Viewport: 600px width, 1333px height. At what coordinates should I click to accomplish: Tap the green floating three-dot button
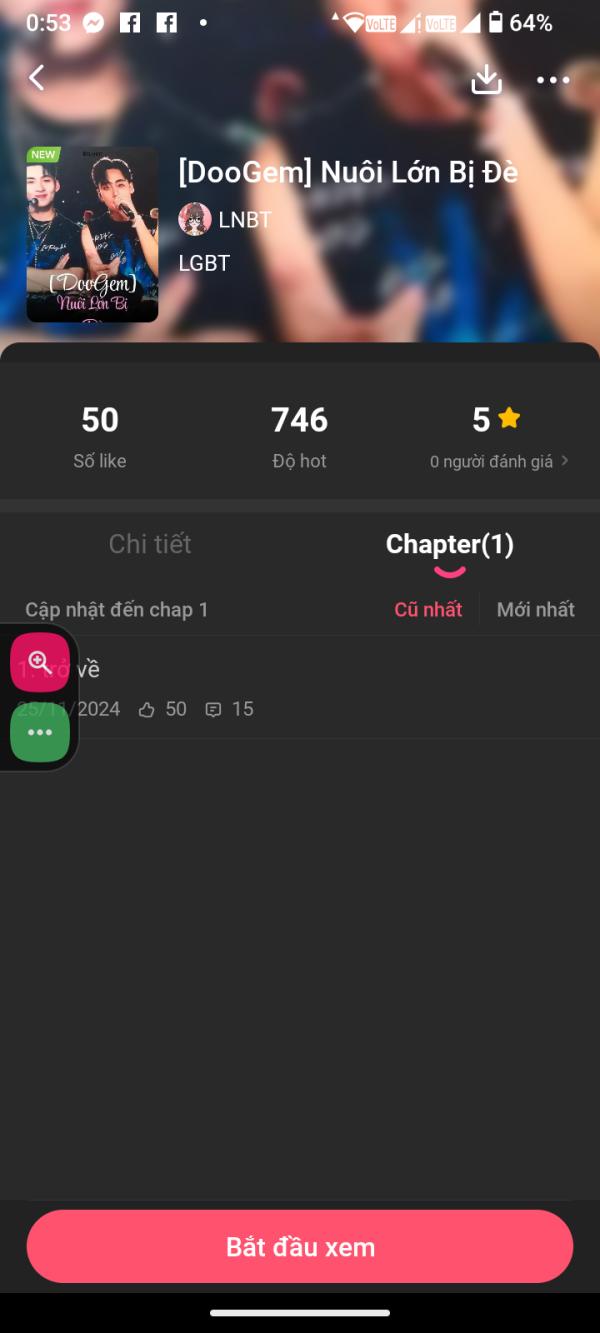(x=40, y=732)
